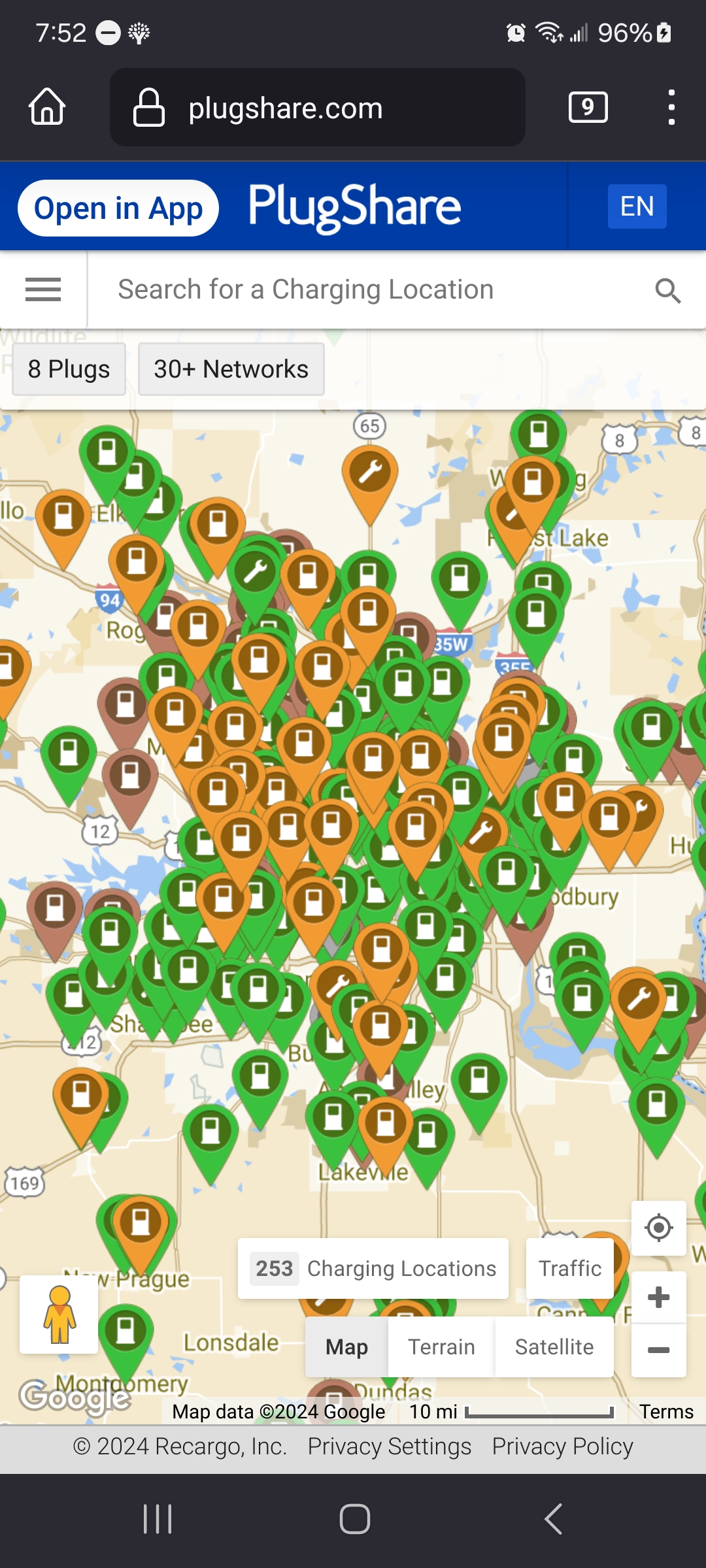Screen dimensions: 706x1568
Task: Open the 8 Plugs filter
Action: (69, 369)
